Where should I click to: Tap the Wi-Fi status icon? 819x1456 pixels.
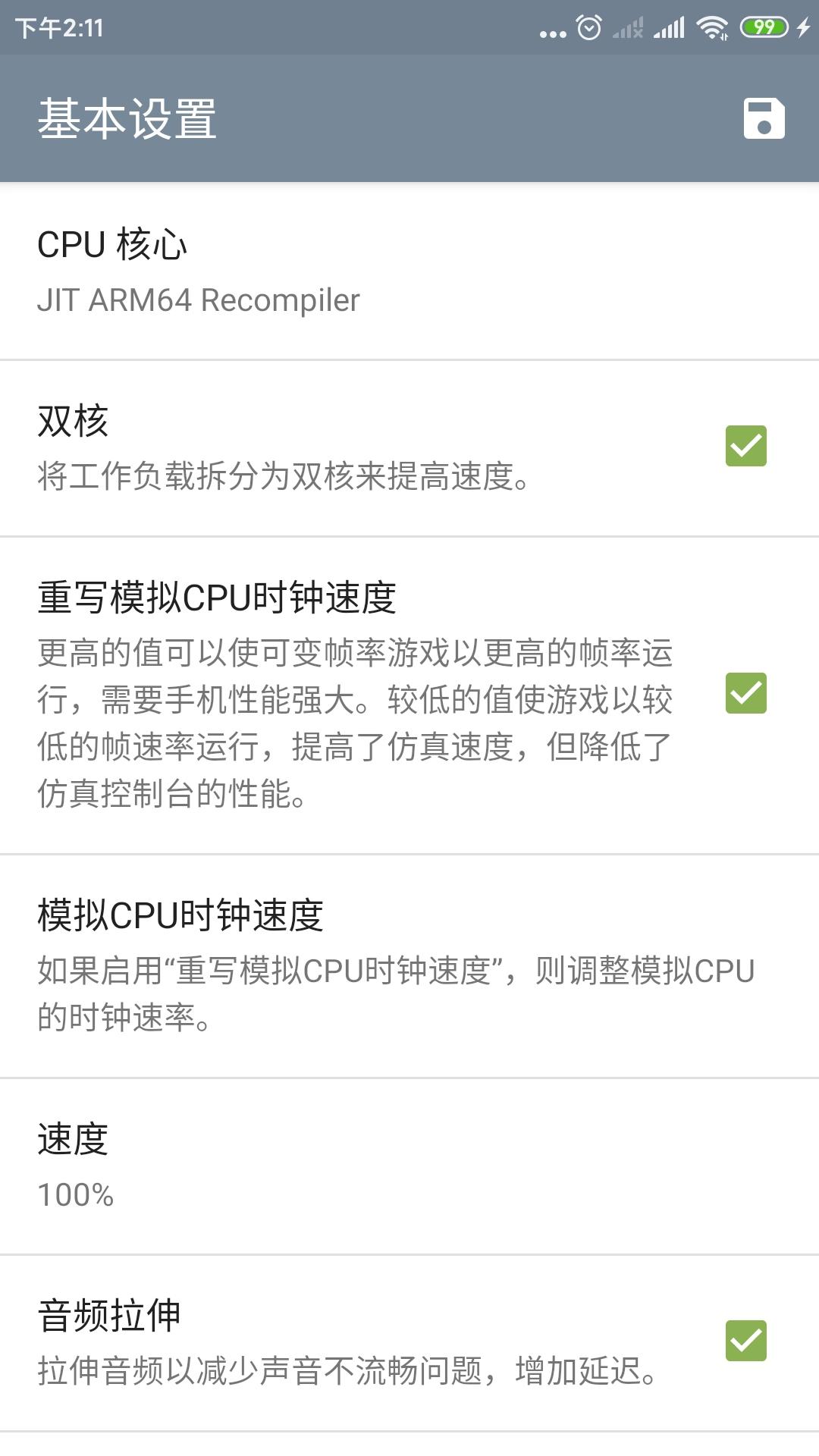(711, 27)
